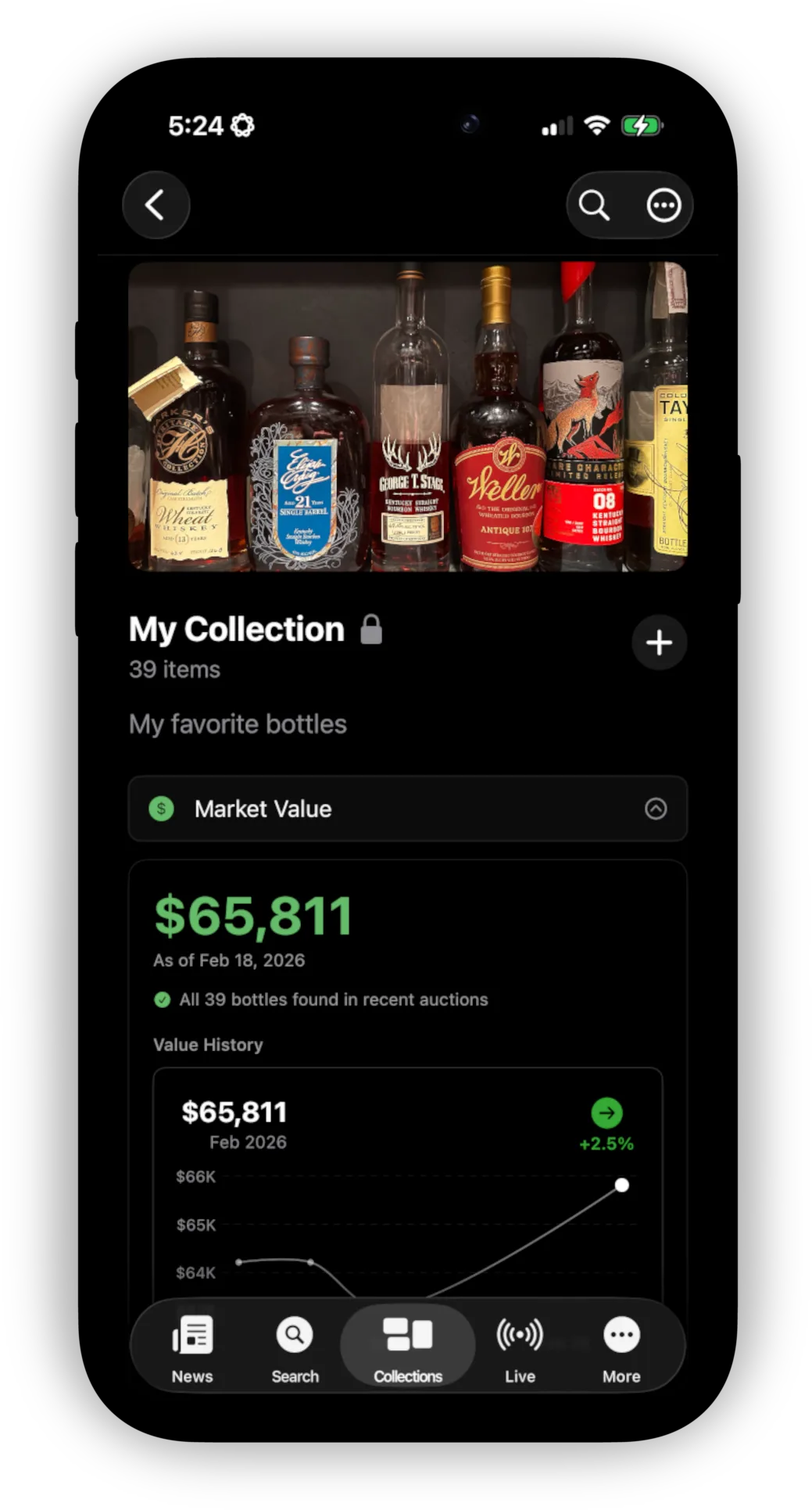This screenshot has height=1510, width=812.
Task: Open the More menu icon at bottom right
Action: [620, 1334]
